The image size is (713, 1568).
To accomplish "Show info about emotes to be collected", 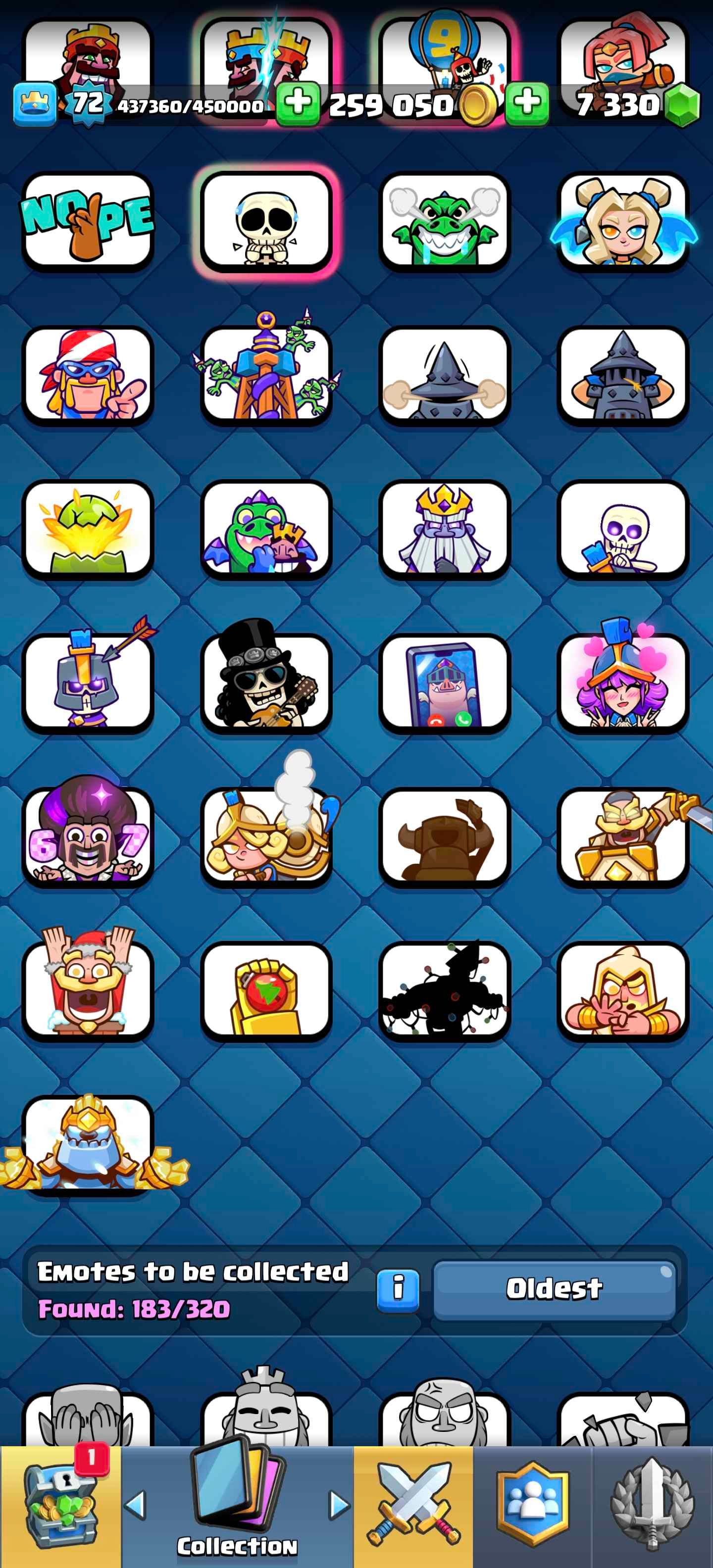I will [x=398, y=1289].
